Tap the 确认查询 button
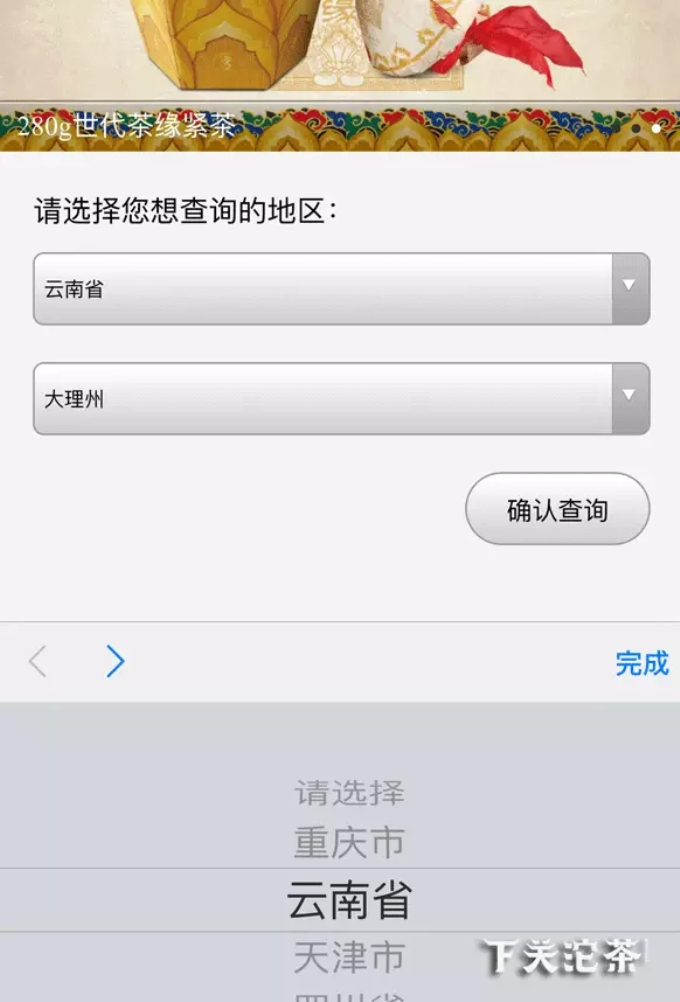The width and height of the screenshot is (680, 1002). point(557,510)
